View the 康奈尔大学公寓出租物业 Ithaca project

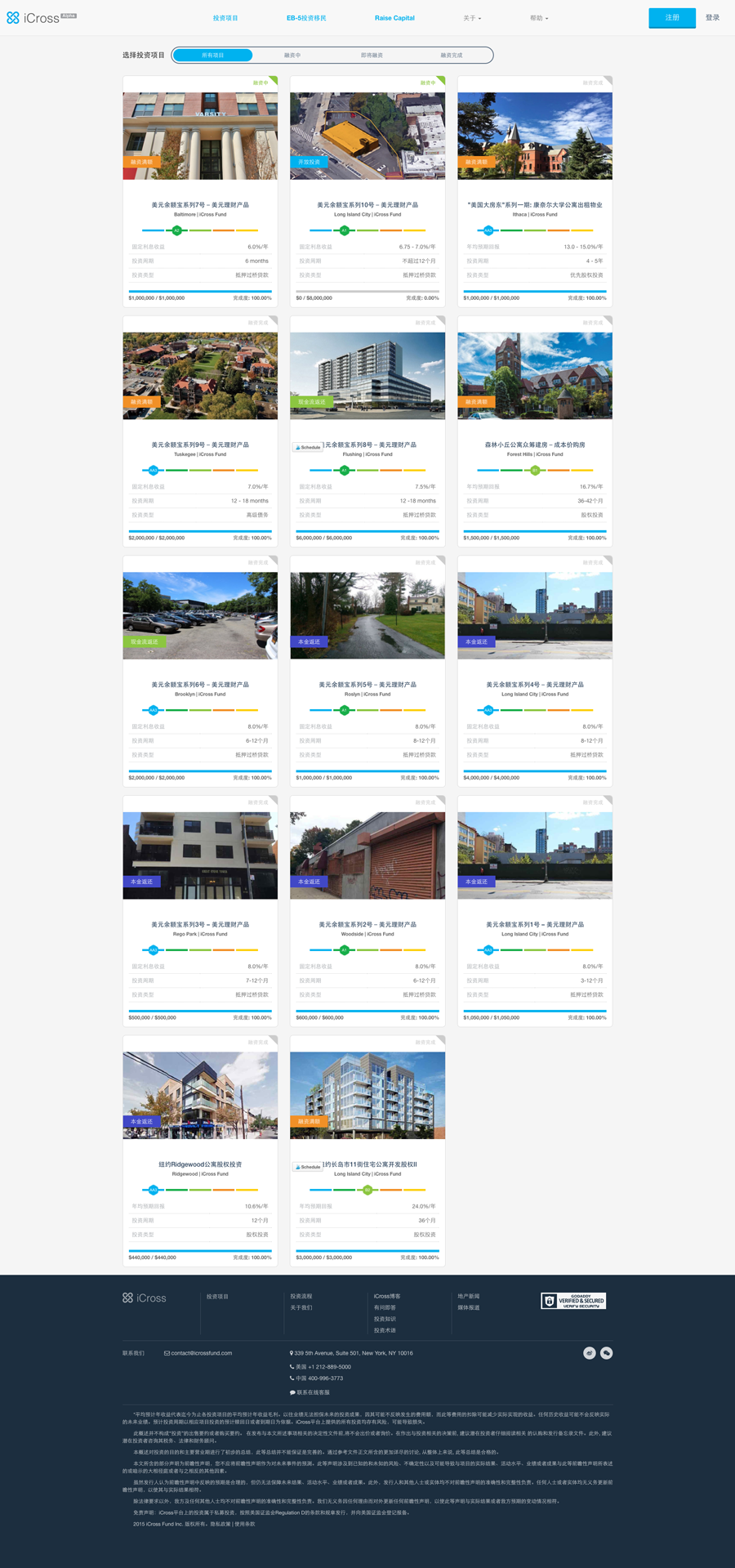point(535,205)
